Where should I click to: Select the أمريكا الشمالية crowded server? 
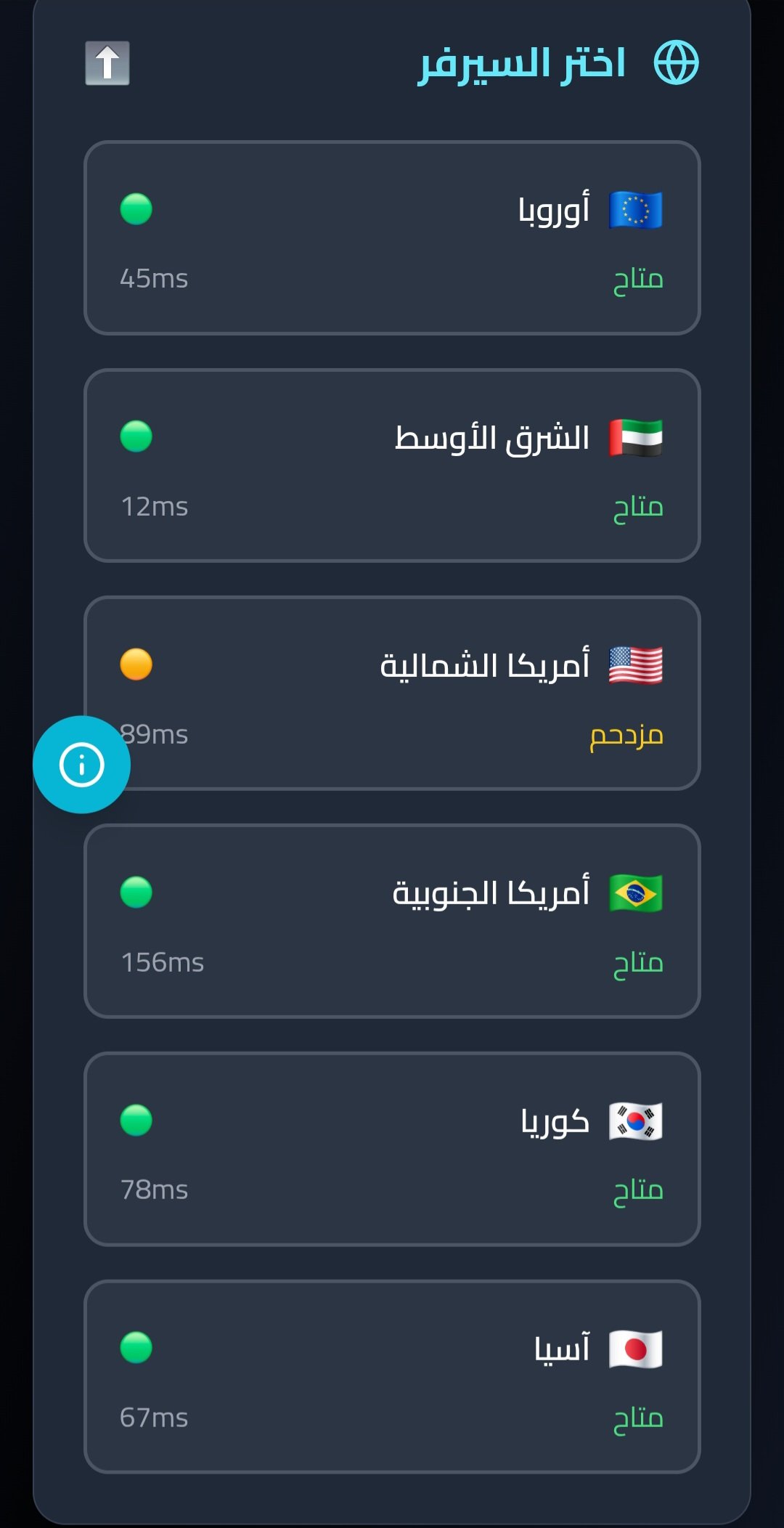point(392,693)
